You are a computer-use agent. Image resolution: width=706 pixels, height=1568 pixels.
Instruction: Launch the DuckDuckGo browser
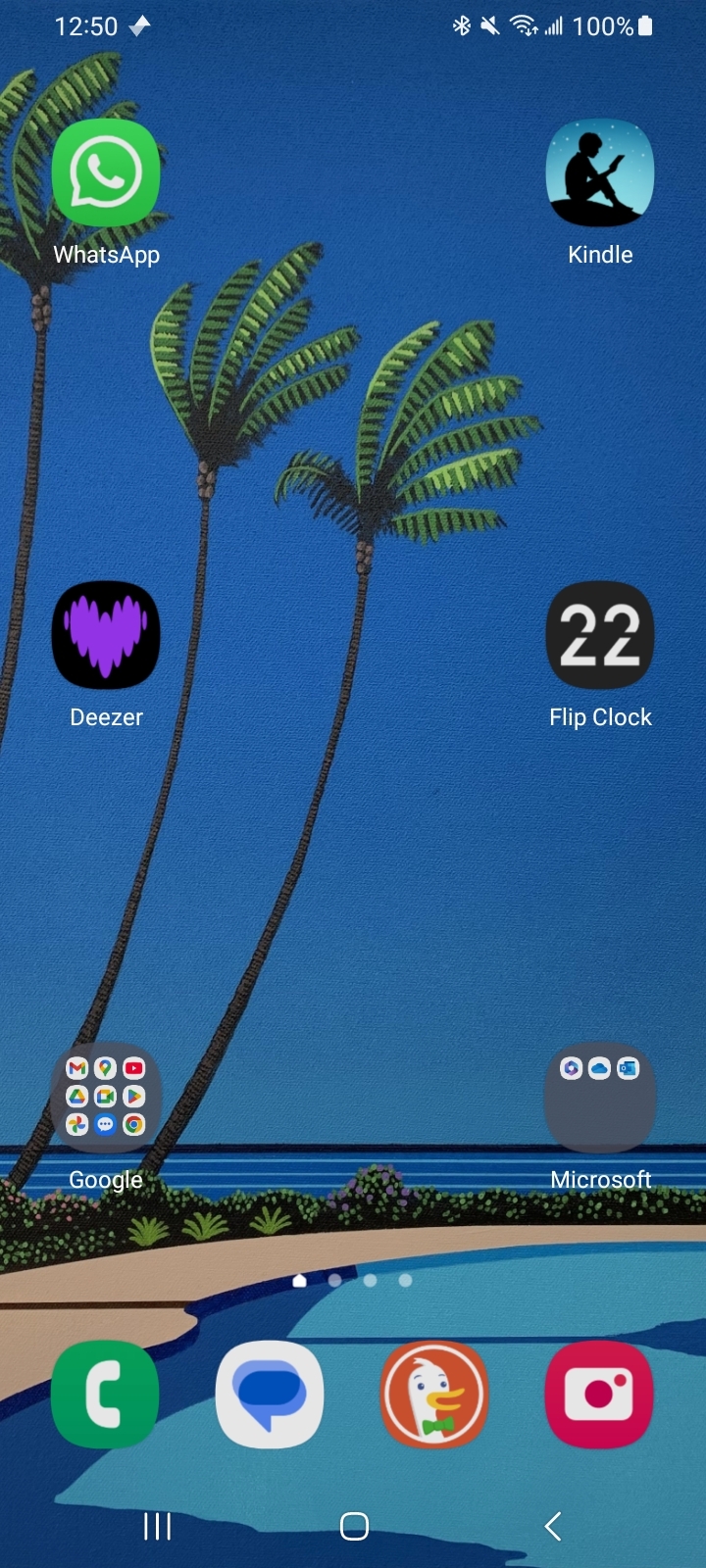click(x=434, y=1394)
